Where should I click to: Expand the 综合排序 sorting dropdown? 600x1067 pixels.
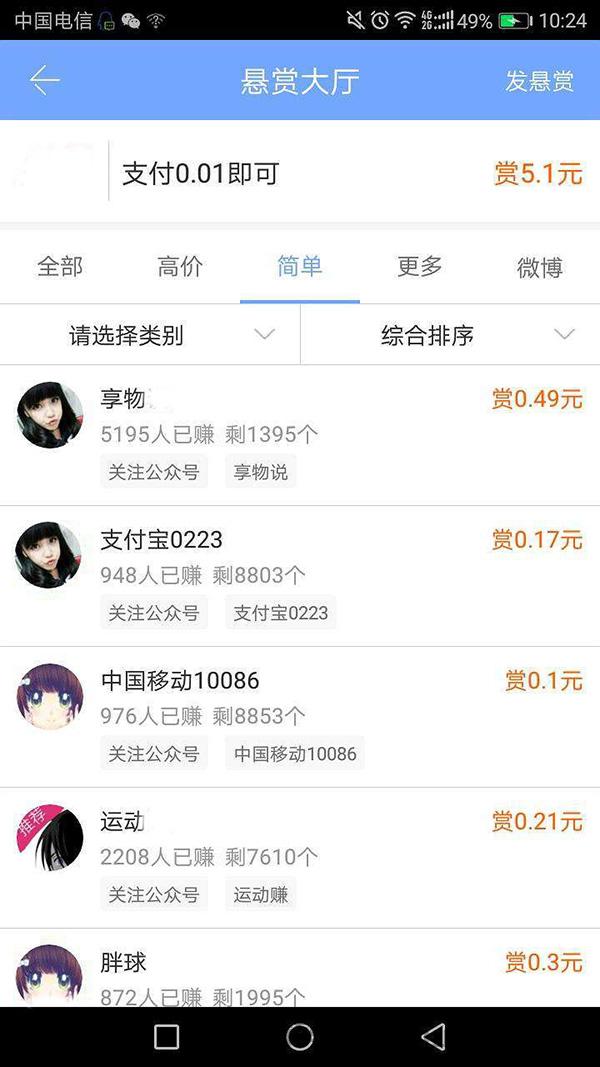(450, 335)
